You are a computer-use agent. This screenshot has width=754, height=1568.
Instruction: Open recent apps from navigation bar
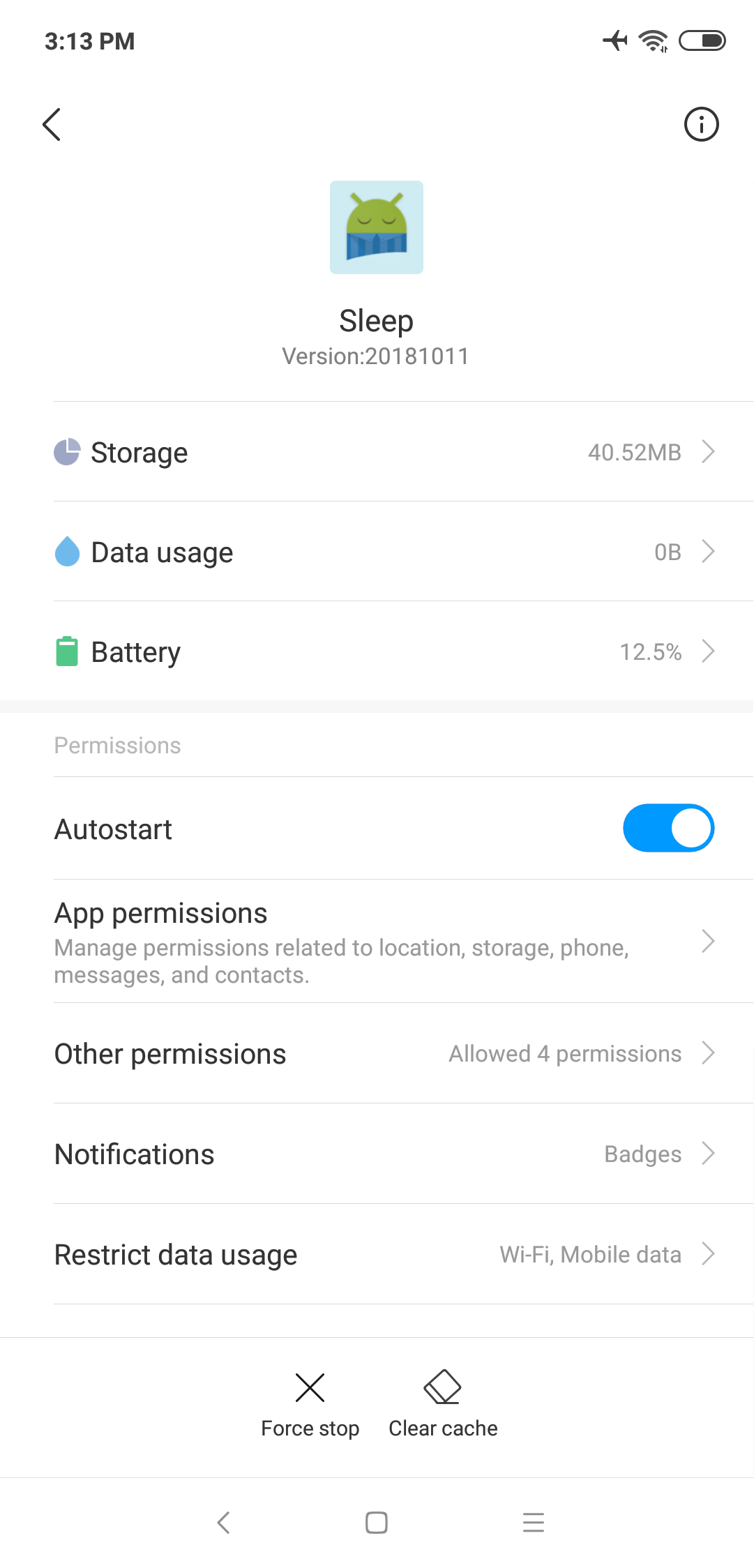tap(534, 1522)
